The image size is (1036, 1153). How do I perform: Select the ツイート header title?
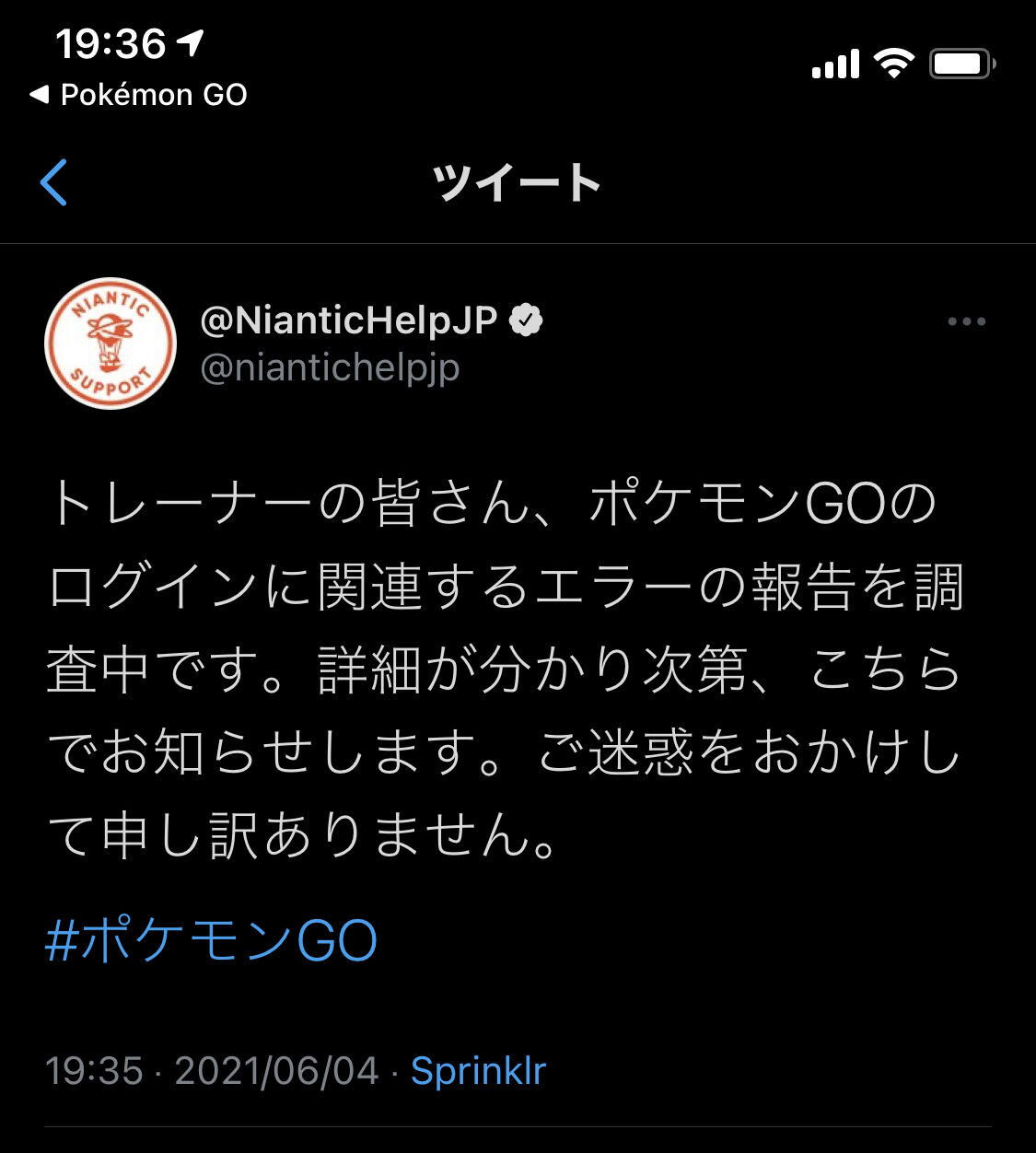(518, 182)
